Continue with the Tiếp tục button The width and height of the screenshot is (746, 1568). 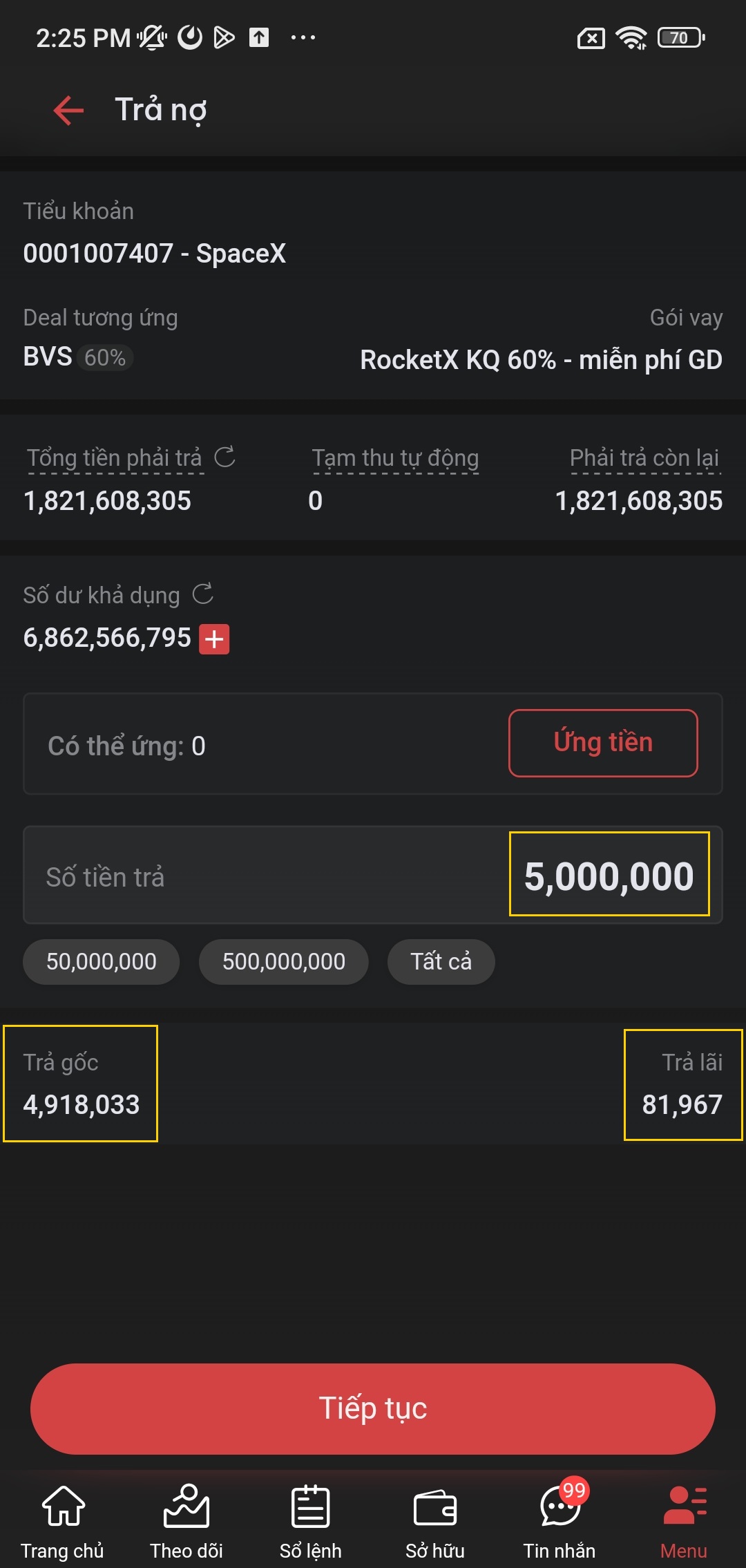(x=373, y=1408)
